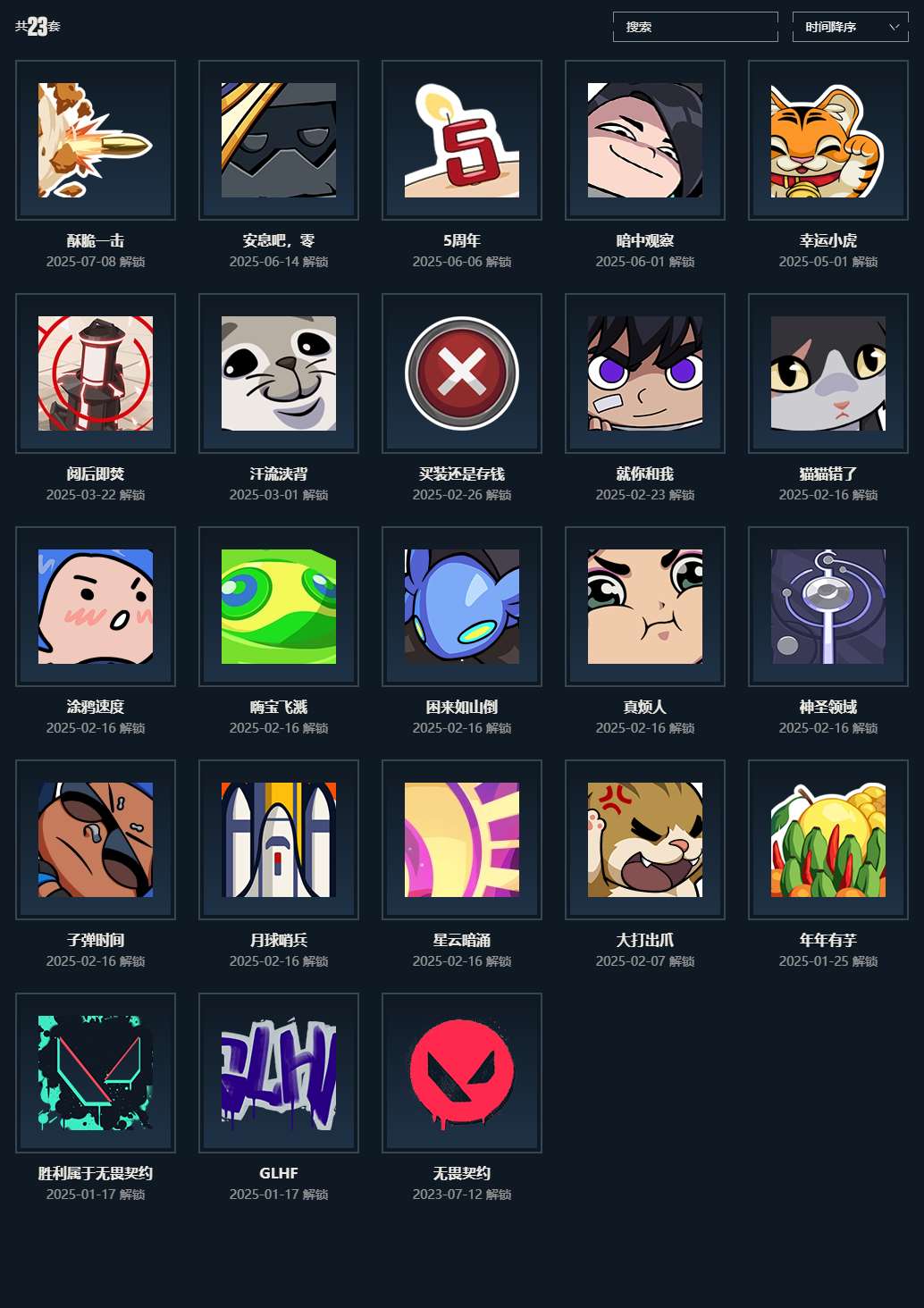The image size is (924, 1308).
Task: Choose the 幸运小虎 tiger spray
Action: click(828, 140)
